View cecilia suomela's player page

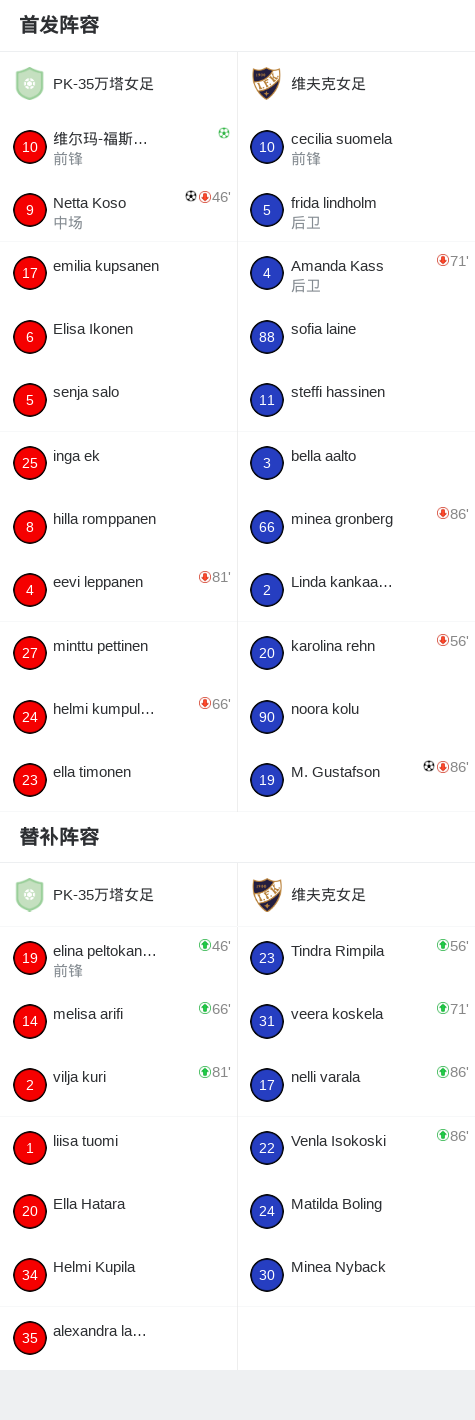point(356,147)
